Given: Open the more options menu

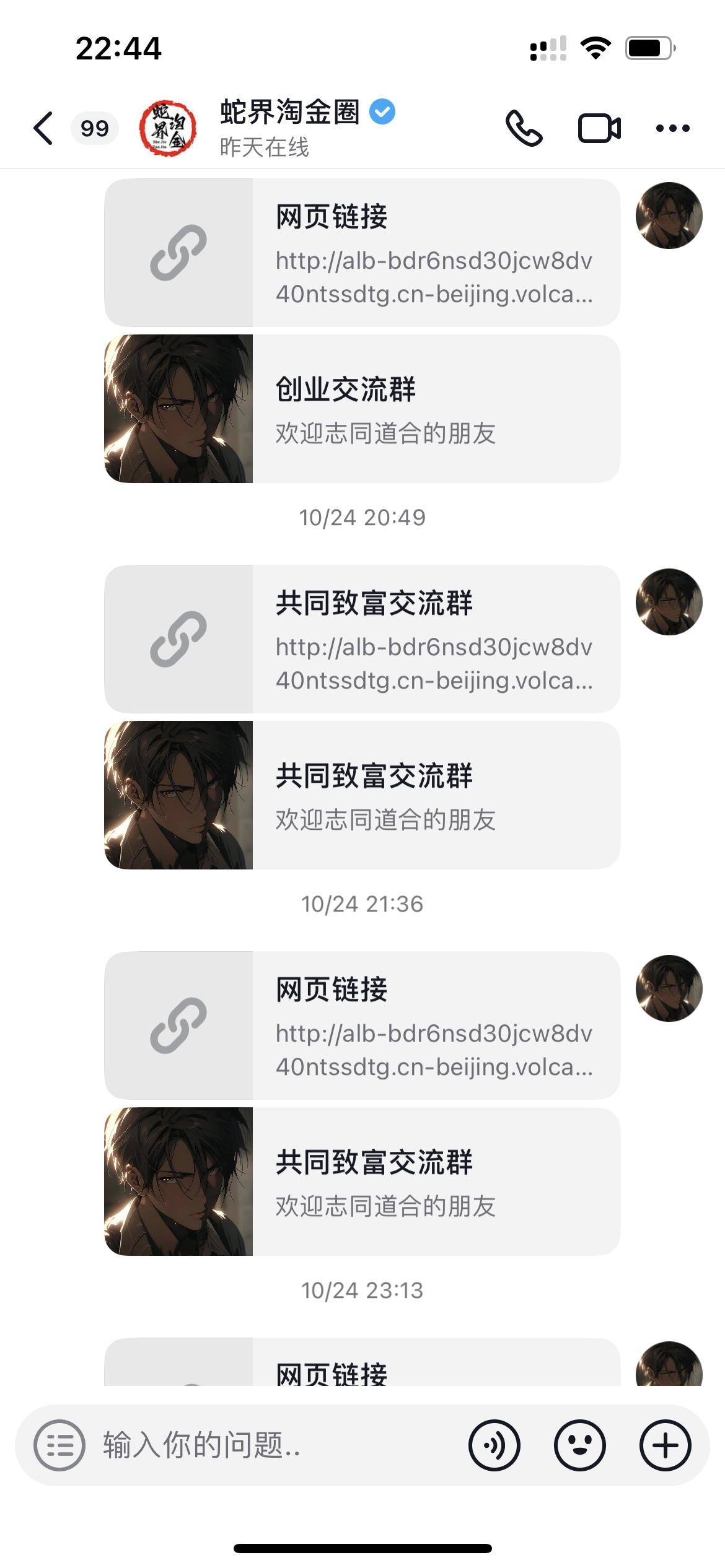Looking at the screenshot, I should tap(673, 128).
